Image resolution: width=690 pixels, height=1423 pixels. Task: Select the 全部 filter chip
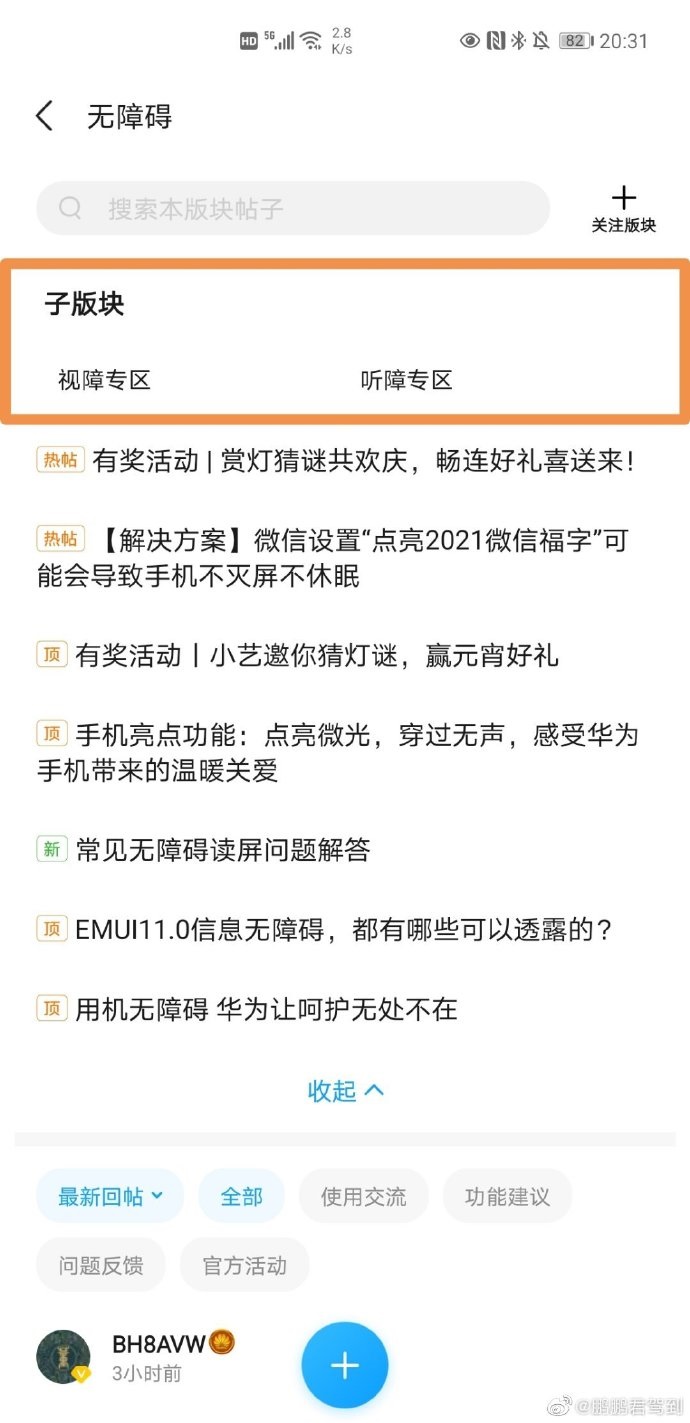point(241,1196)
